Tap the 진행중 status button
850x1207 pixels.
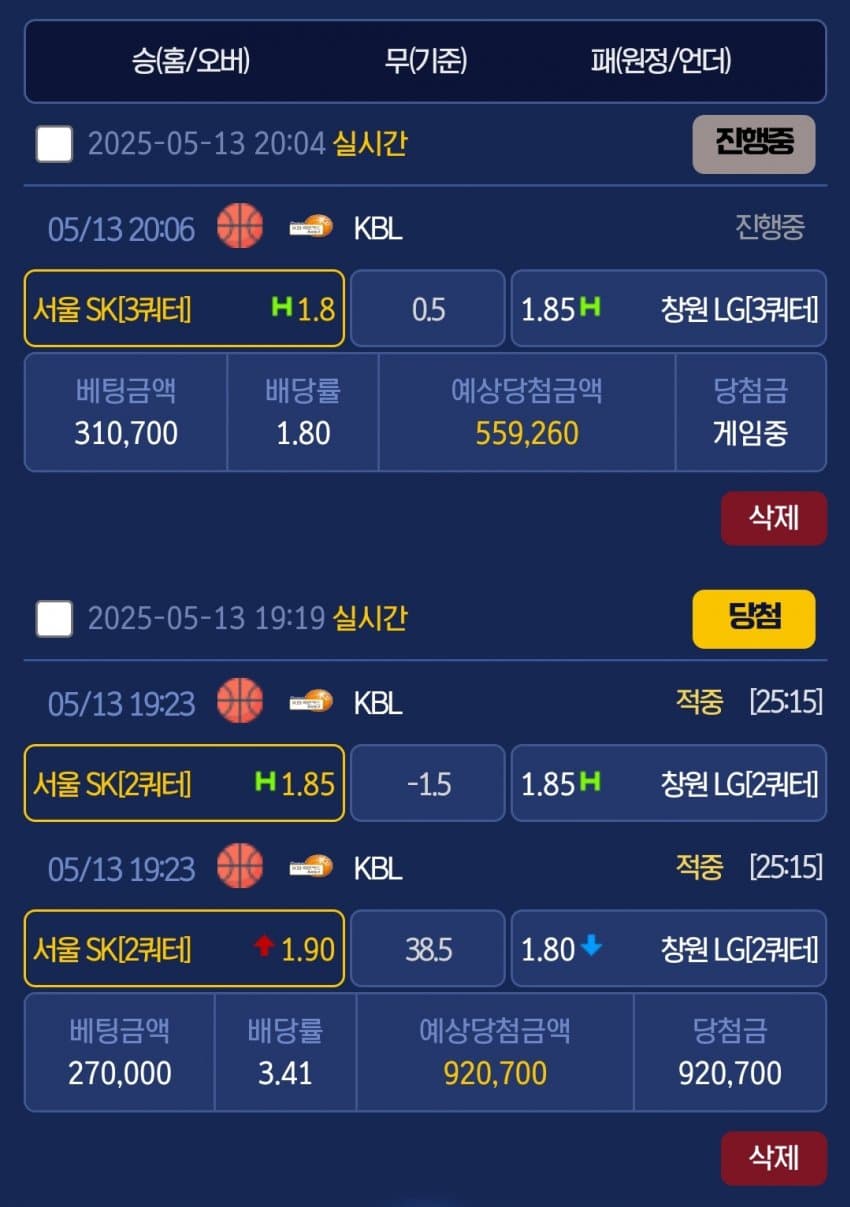tap(754, 144)
